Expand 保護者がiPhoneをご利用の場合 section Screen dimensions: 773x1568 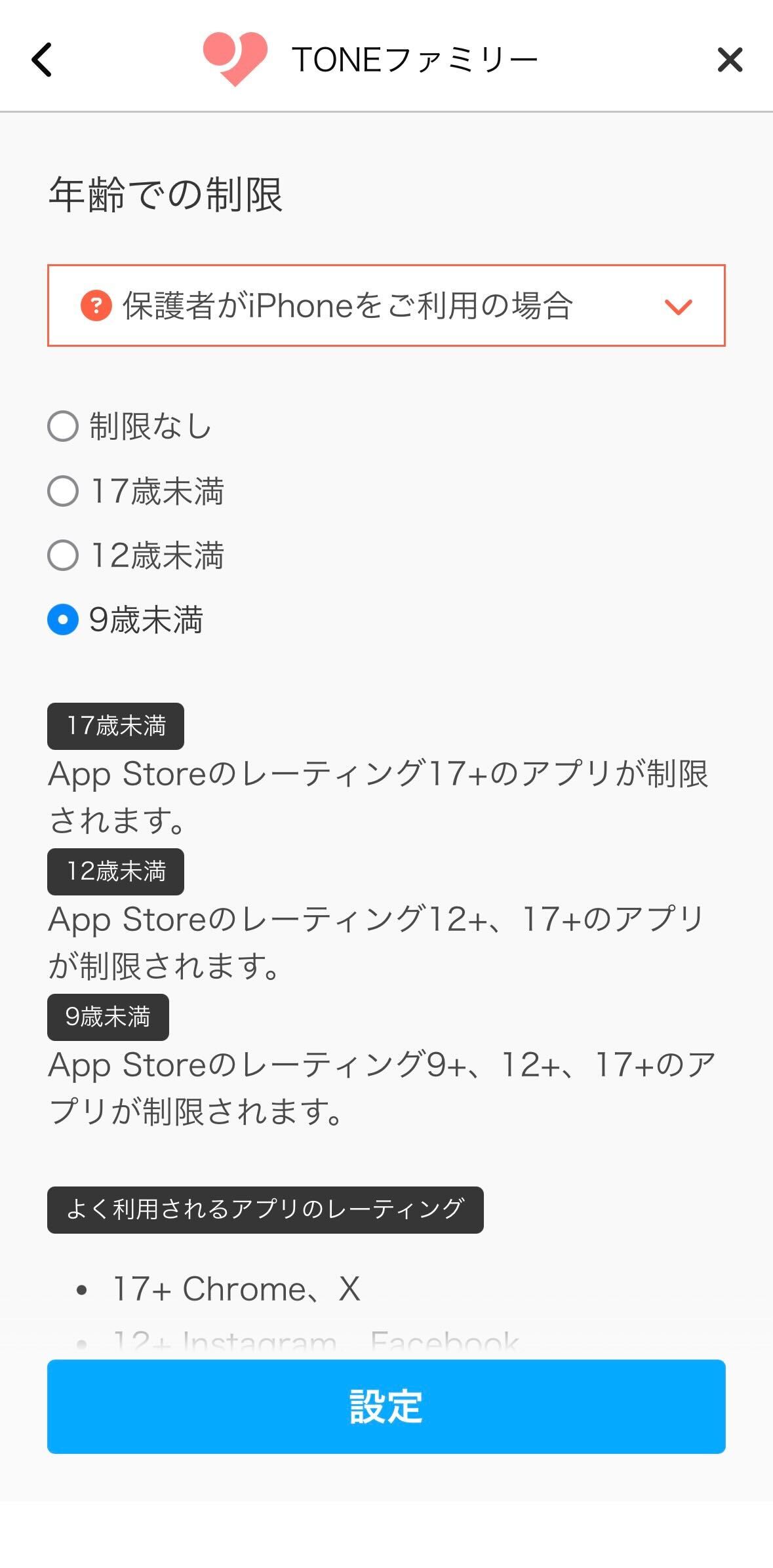pyautogui.click(x=386, y=305)
